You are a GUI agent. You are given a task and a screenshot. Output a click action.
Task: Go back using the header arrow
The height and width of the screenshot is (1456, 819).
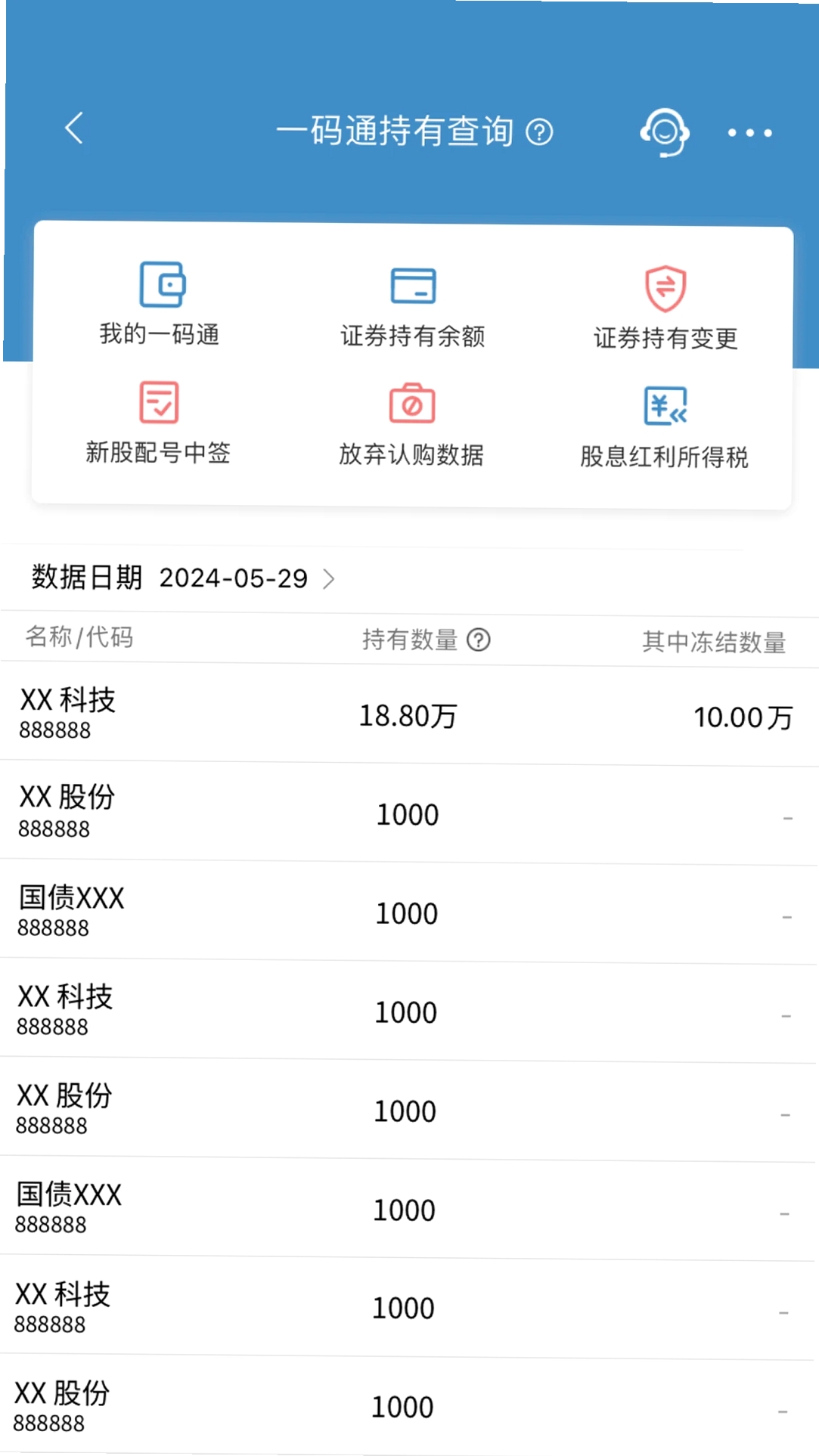(x=74, y=128)
